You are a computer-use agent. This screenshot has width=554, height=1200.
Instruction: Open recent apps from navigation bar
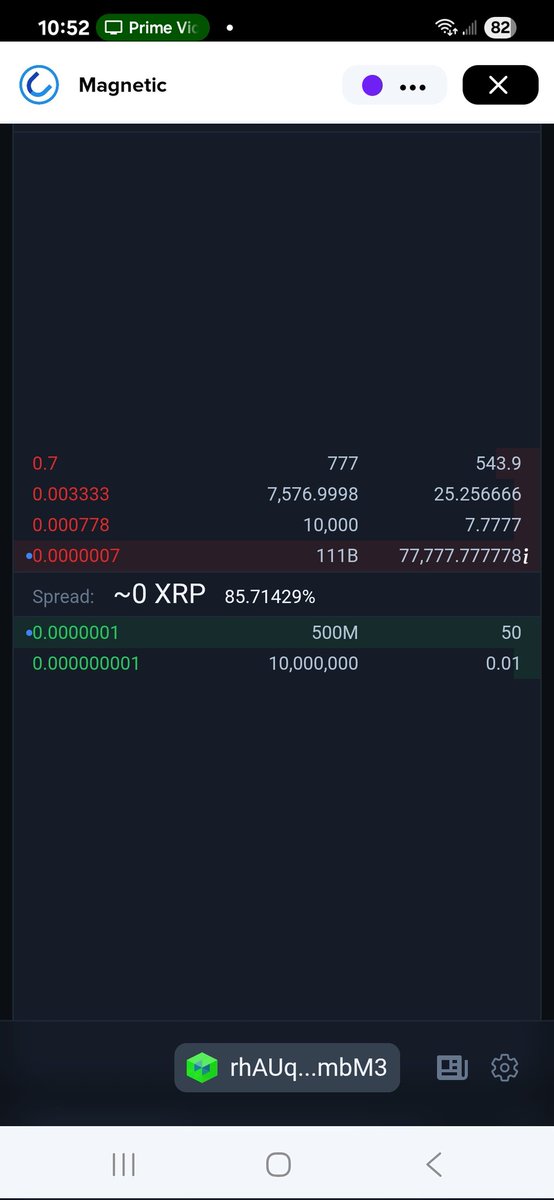(x=124, y=1164)
